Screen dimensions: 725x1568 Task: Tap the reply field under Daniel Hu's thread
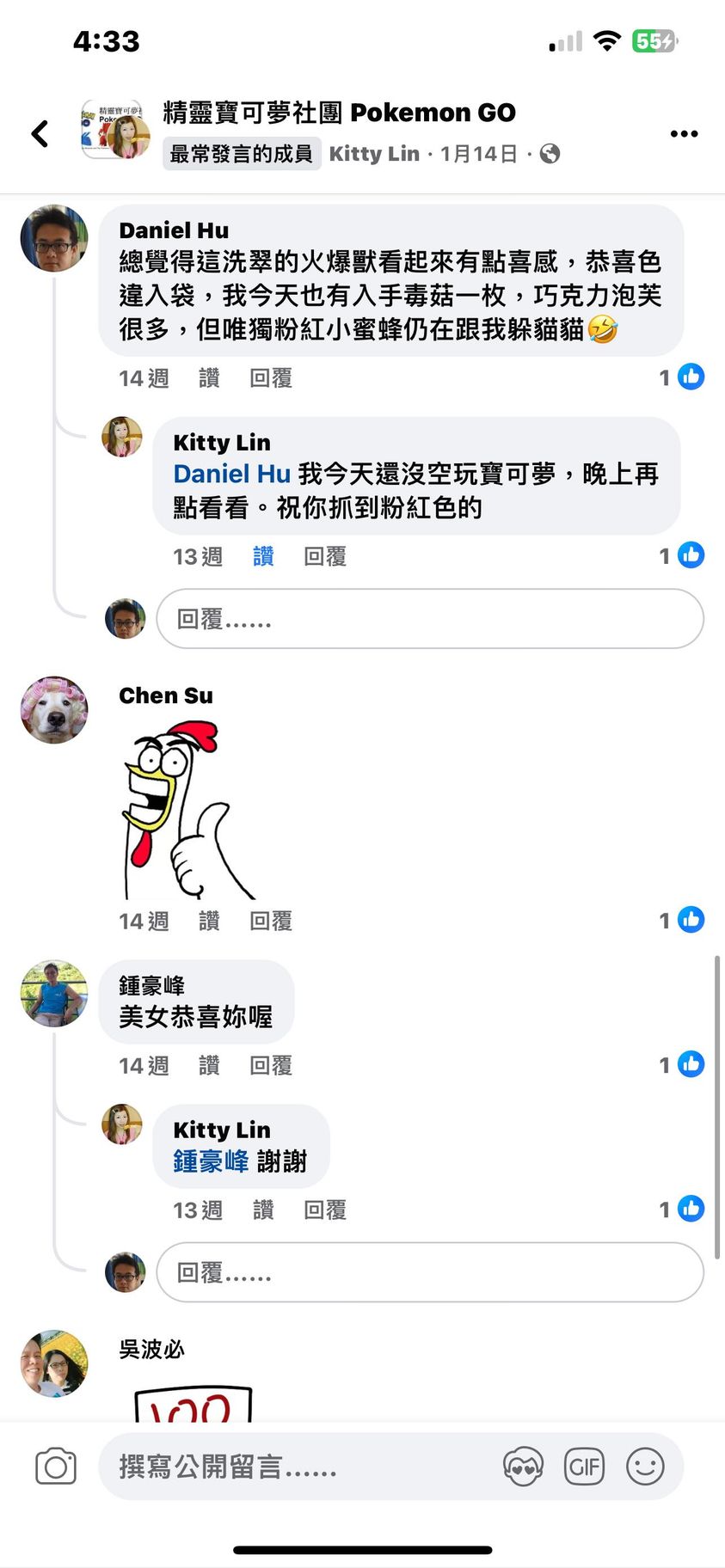(429, 619)
